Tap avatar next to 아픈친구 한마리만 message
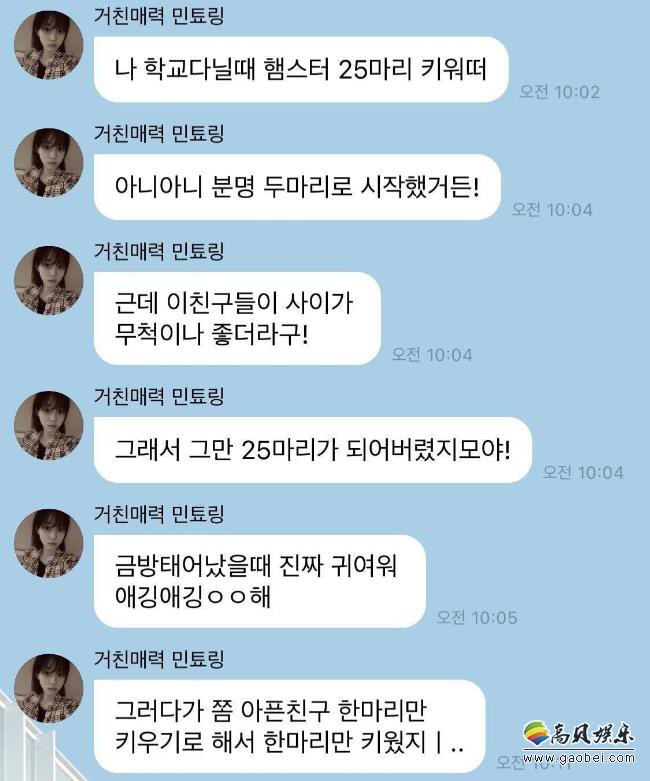650x781 pixels. [49, 688]
